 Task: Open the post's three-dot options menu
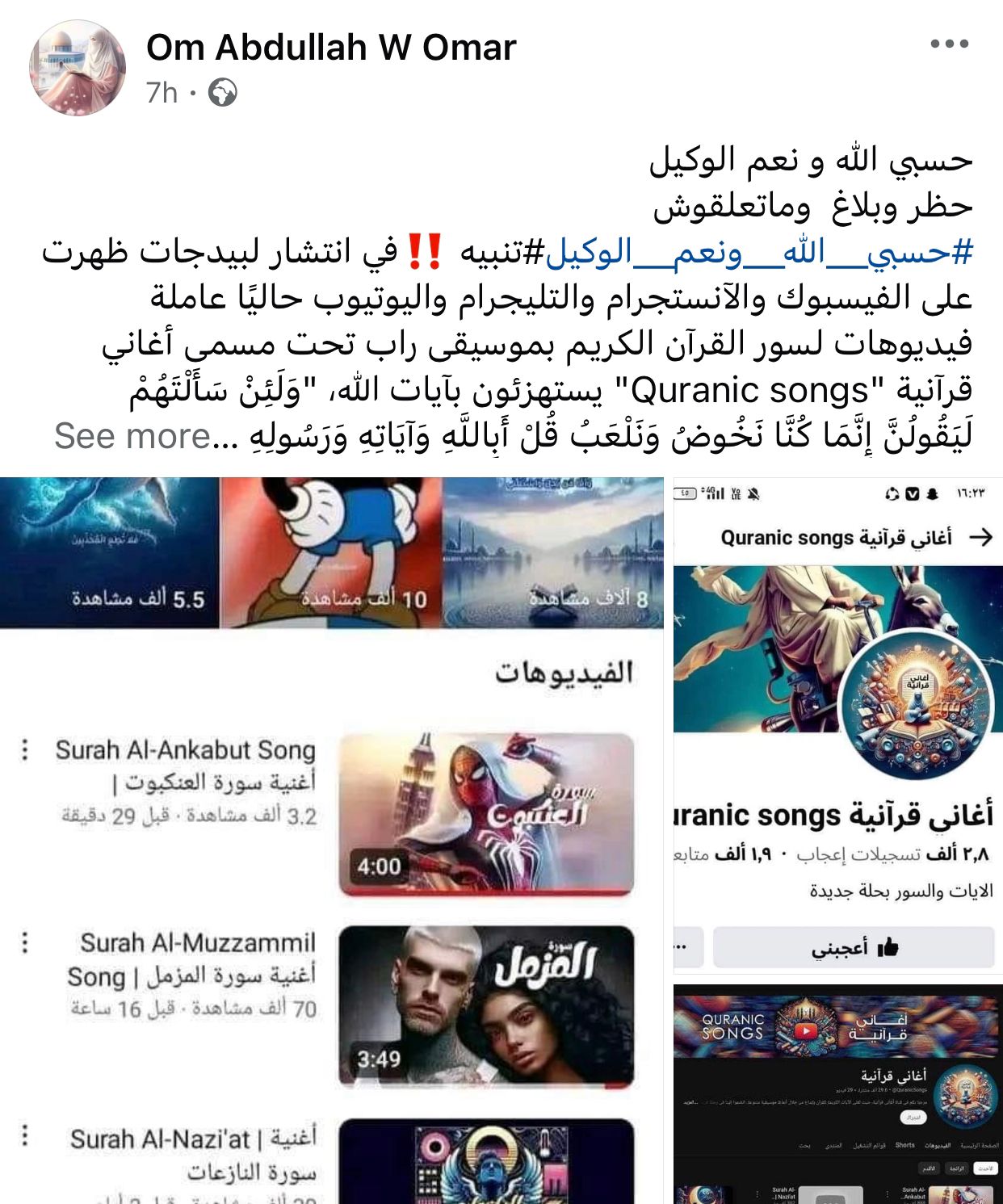click(948, 44)
